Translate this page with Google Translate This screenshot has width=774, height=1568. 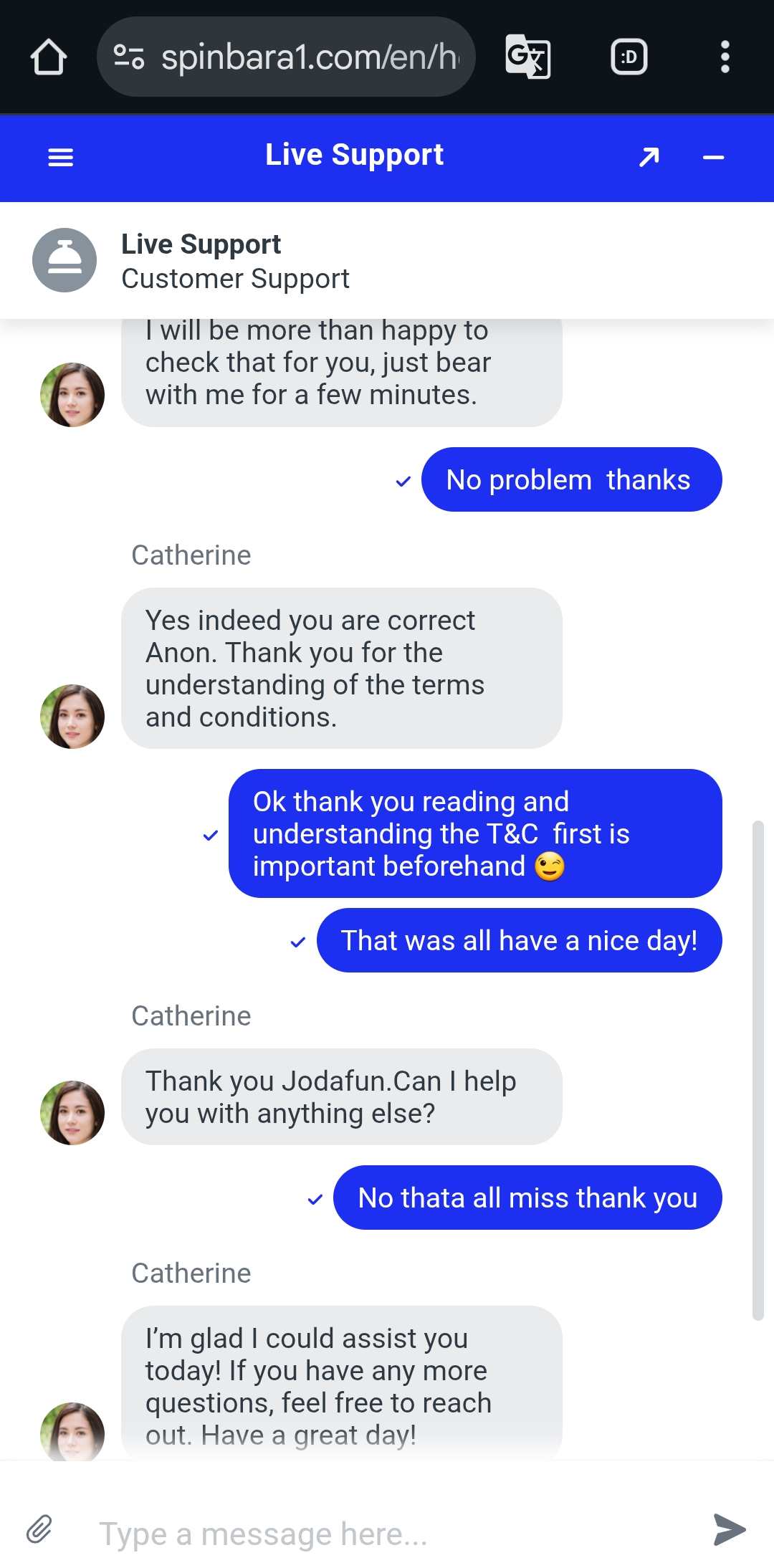528,57
